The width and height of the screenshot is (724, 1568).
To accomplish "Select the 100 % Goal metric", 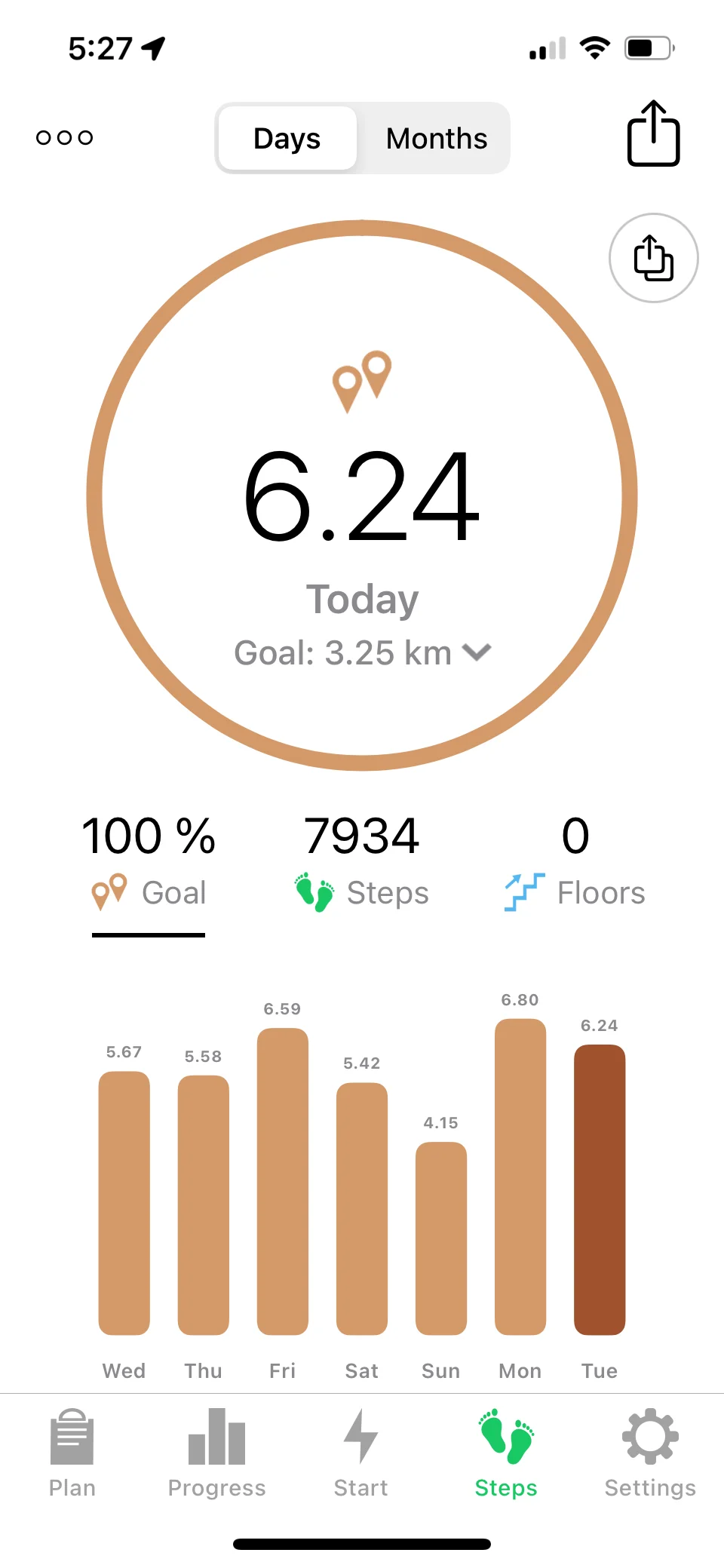I will point(149,861).
